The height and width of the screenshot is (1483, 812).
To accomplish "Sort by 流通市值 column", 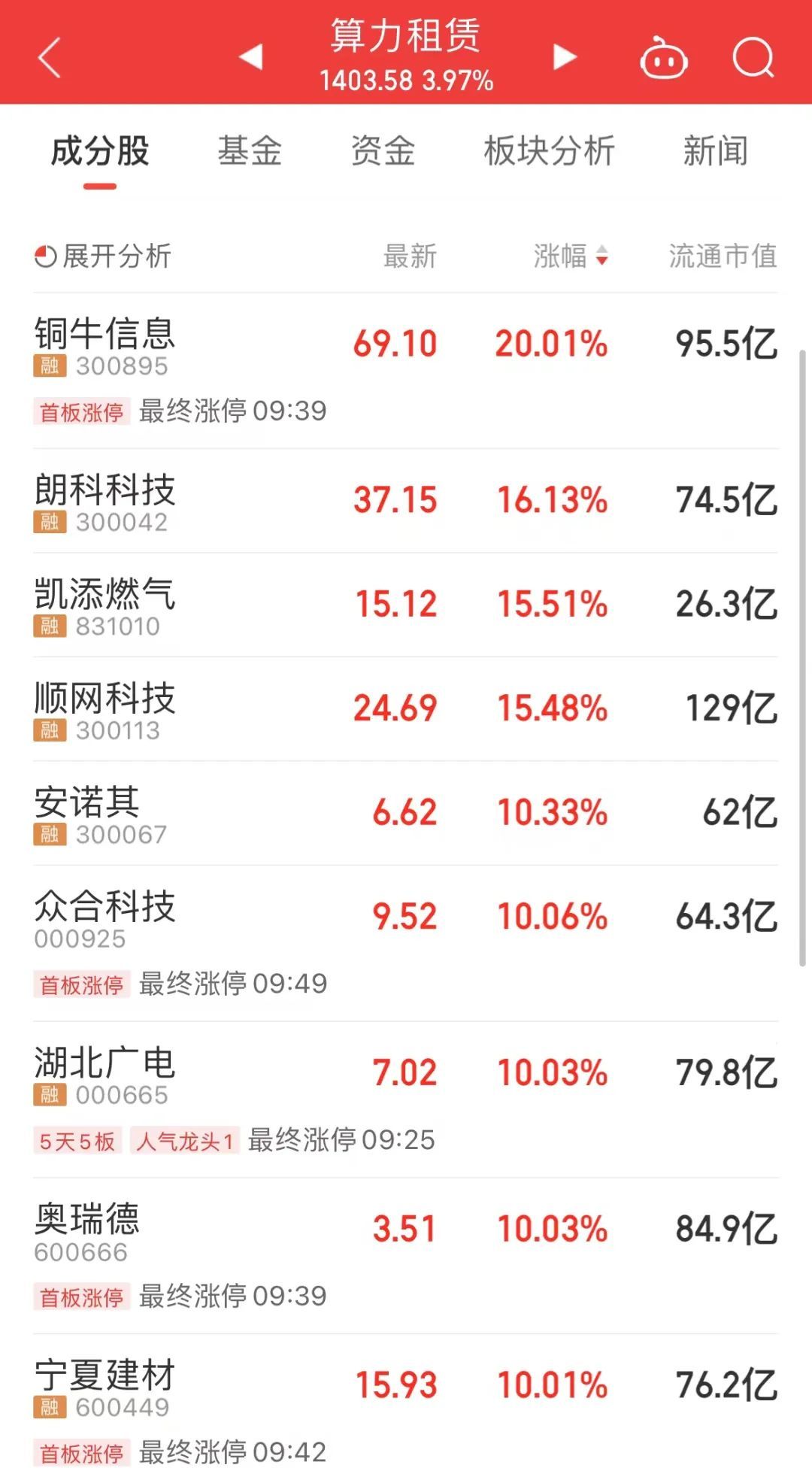I will coord(723,256).
